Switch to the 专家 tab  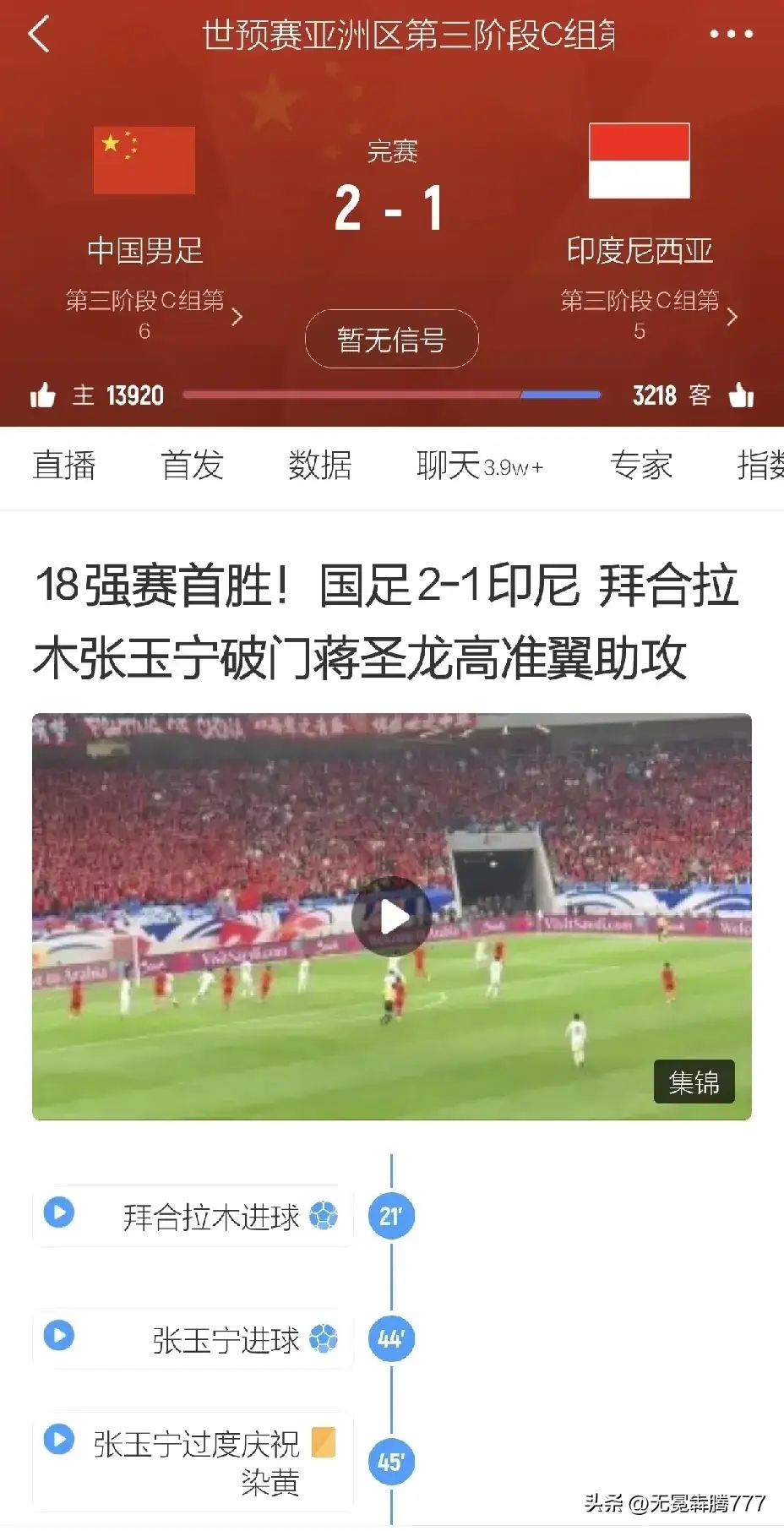[640, 466]
